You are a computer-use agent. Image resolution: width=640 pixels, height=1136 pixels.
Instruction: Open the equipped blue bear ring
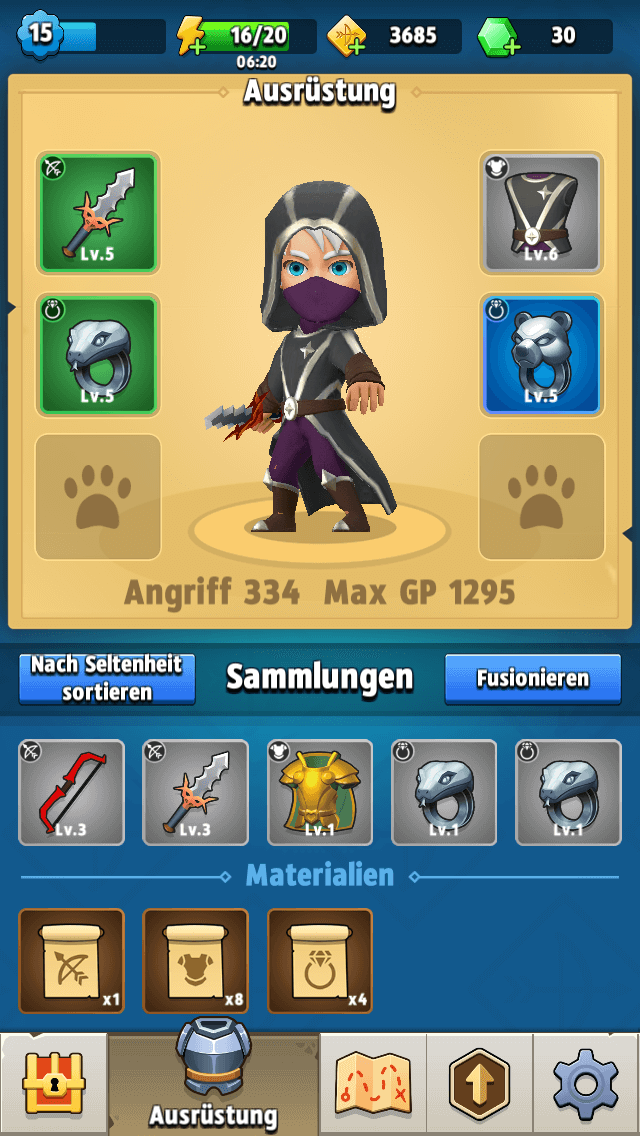541,354
